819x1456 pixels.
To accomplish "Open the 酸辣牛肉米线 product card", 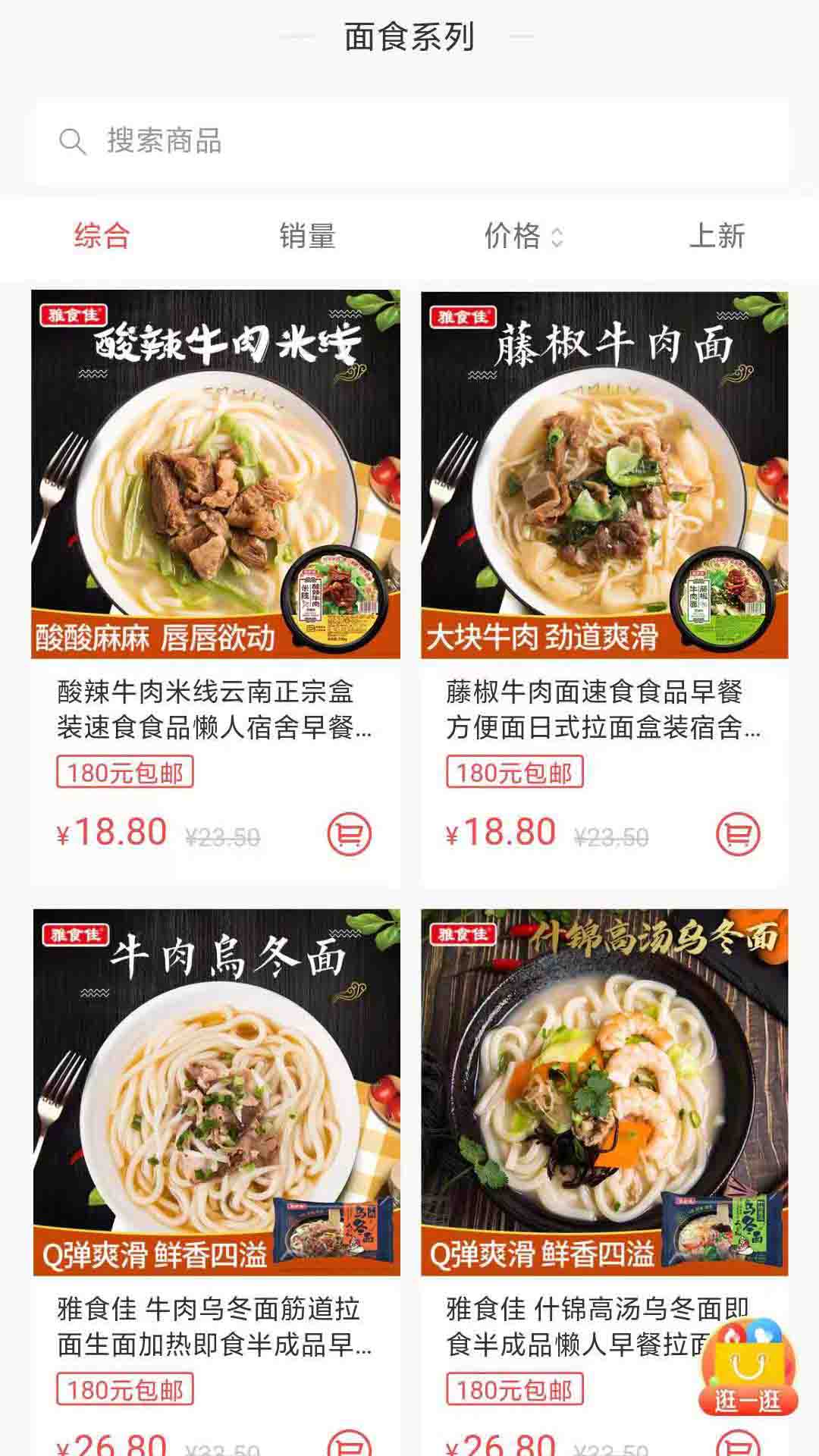I will (x=215, y=474).
